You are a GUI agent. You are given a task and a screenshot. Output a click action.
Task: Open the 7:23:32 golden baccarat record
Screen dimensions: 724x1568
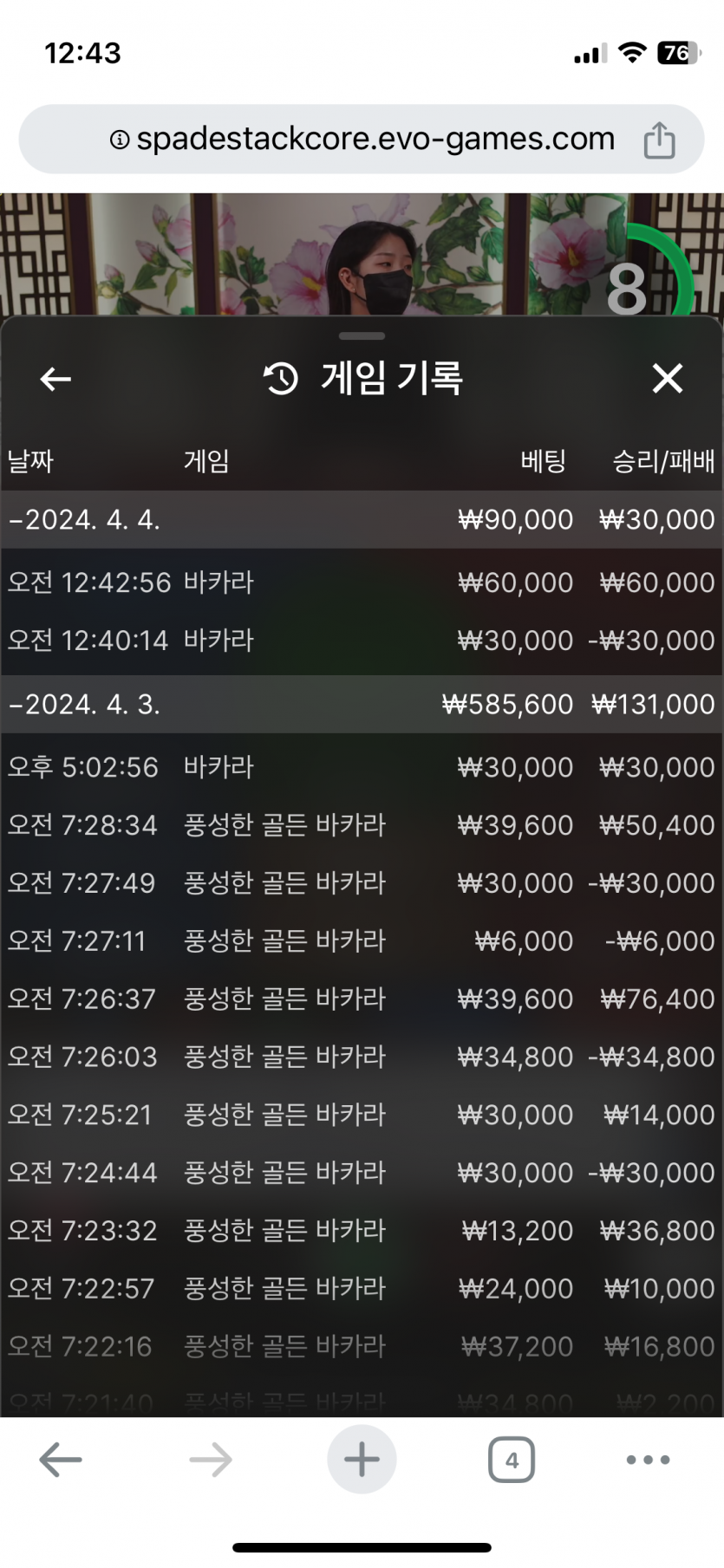click(362, 1230)
